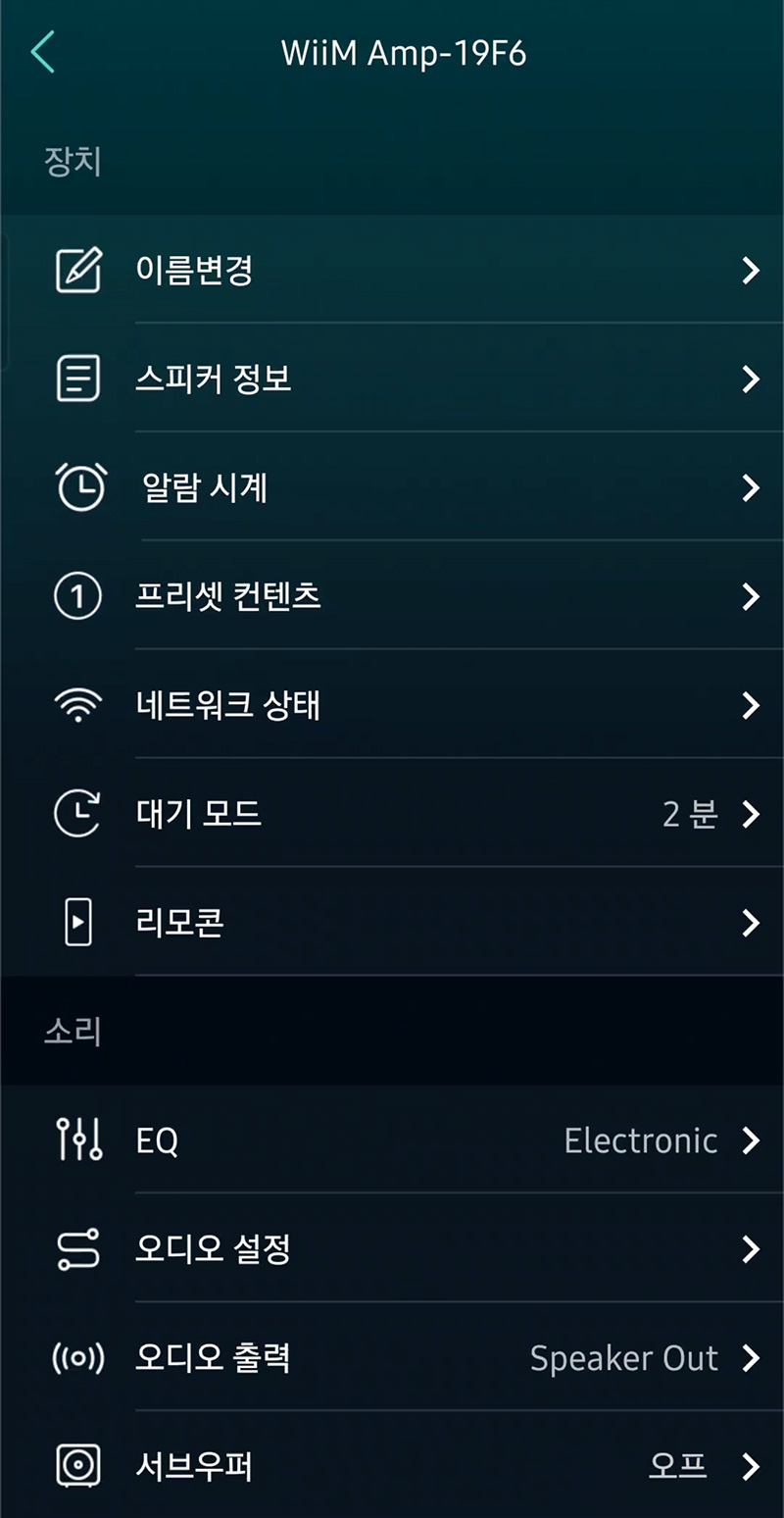The width and height of the screenshot is (784, 1518).
Task: Open the 알람 시계 alarm clock
Action: (x=392, y=486)
